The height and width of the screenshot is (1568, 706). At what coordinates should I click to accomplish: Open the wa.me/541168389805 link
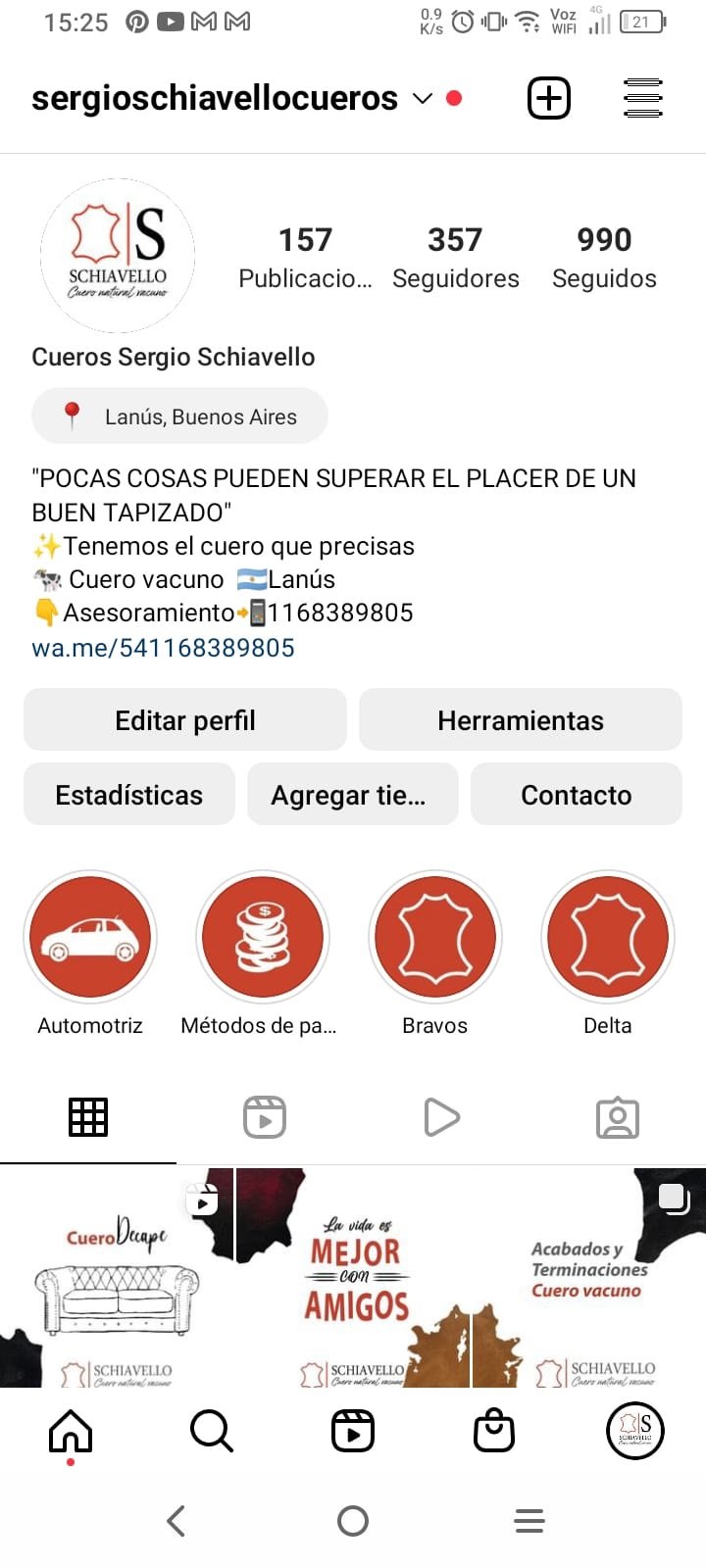(x=163, y=648)
